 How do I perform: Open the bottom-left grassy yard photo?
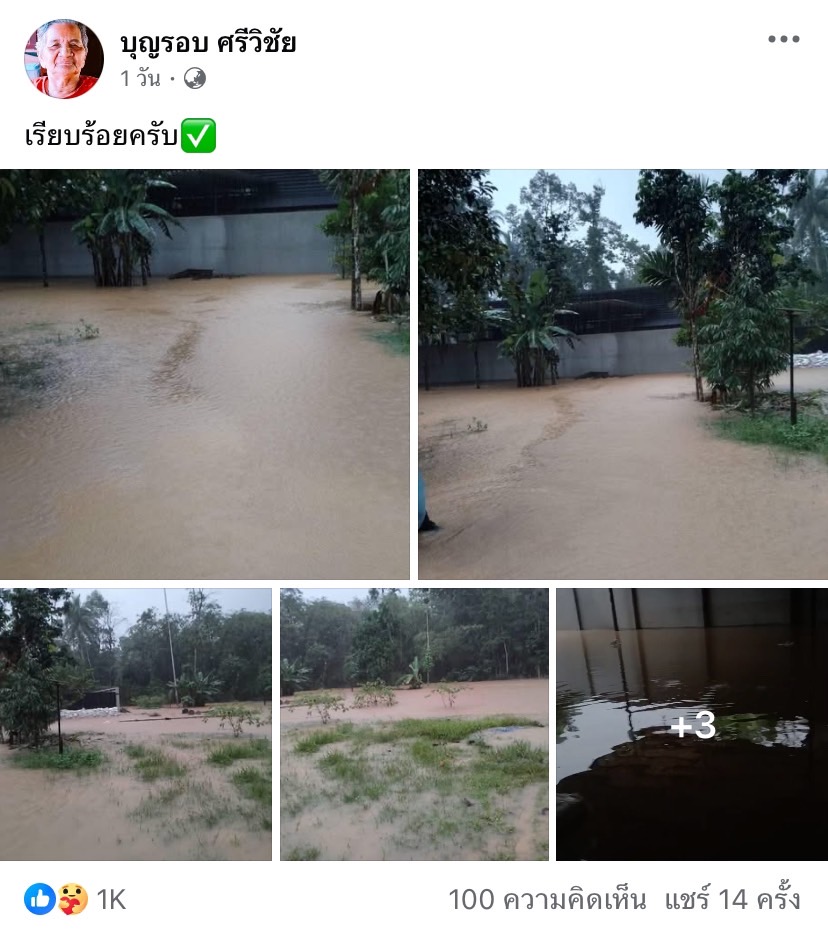[x=135, y=724]
